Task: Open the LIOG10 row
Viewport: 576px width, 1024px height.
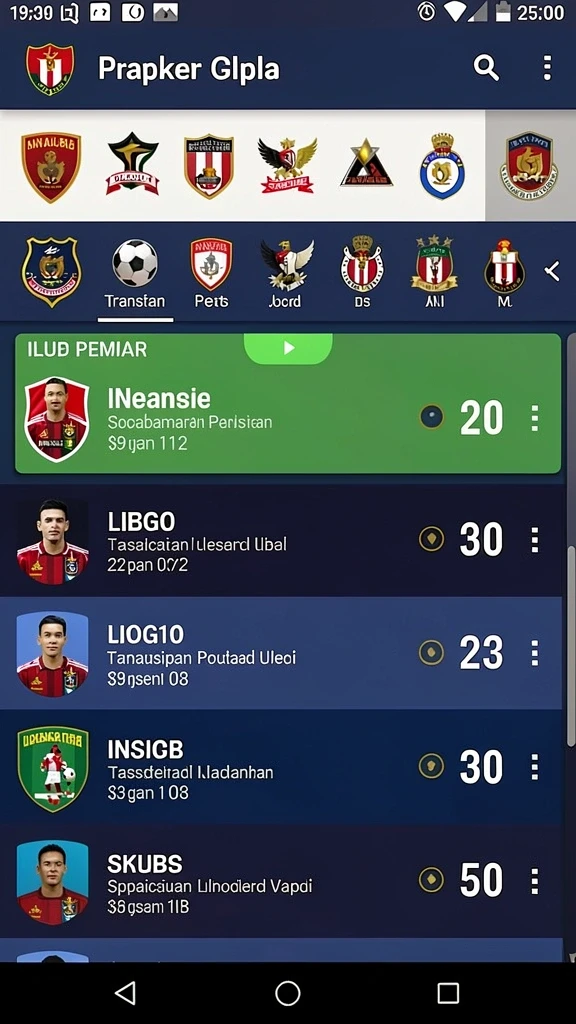Action: (x=281, y=652)
